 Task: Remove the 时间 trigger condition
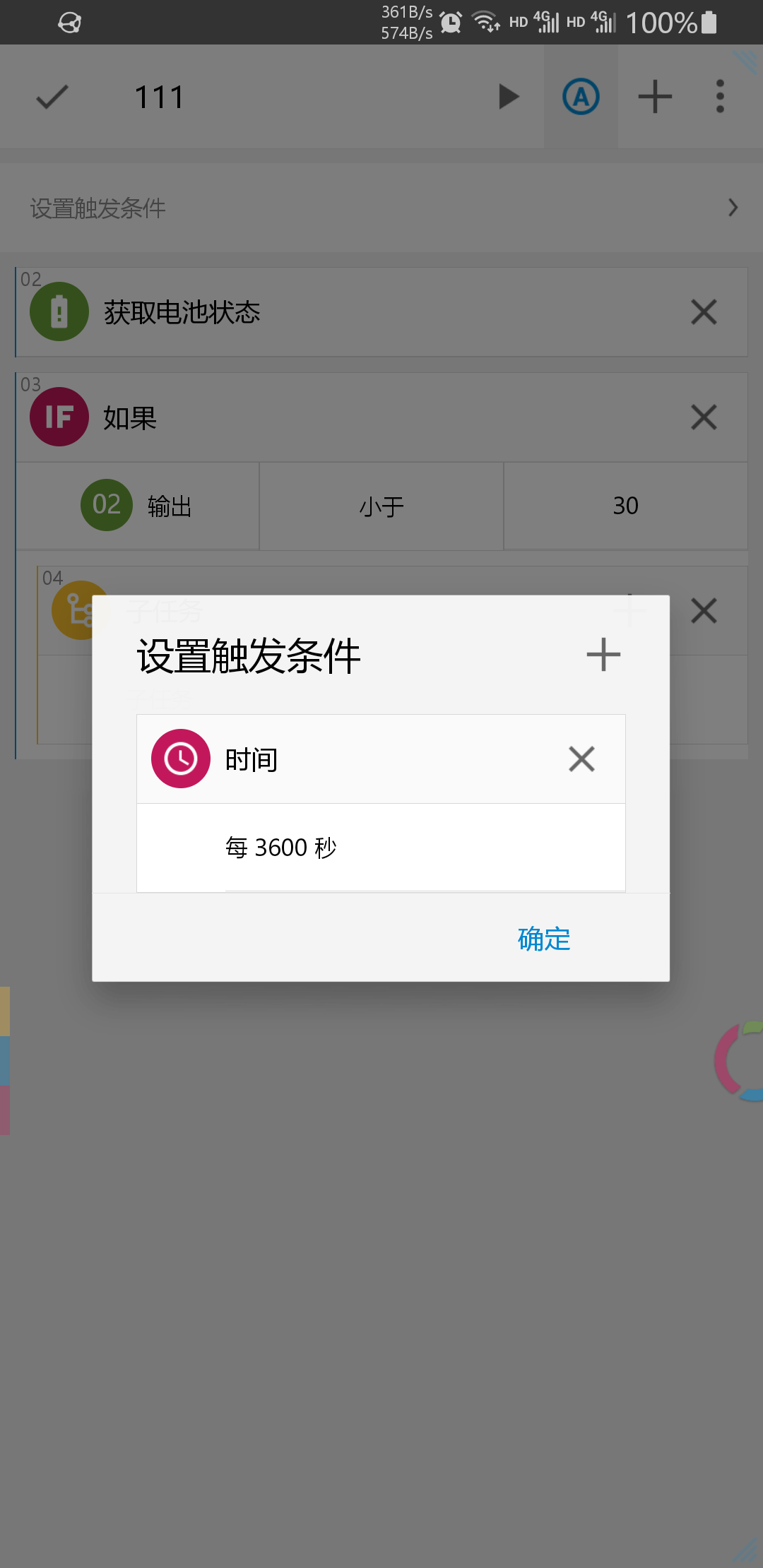coord(581,759)
